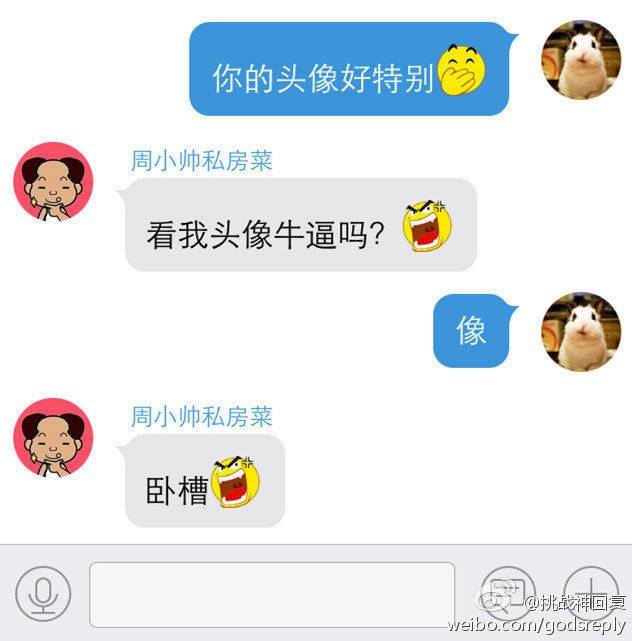Open the plus attachment menu
The height and width of the screenshot is (641, 632).
coord(590,591)
